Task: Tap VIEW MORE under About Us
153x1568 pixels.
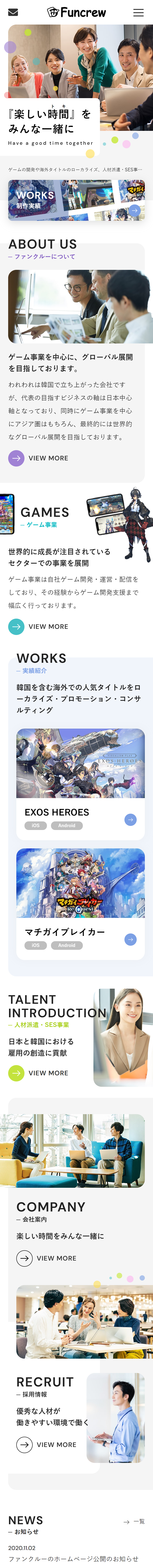Action: (x=38, y=458)
